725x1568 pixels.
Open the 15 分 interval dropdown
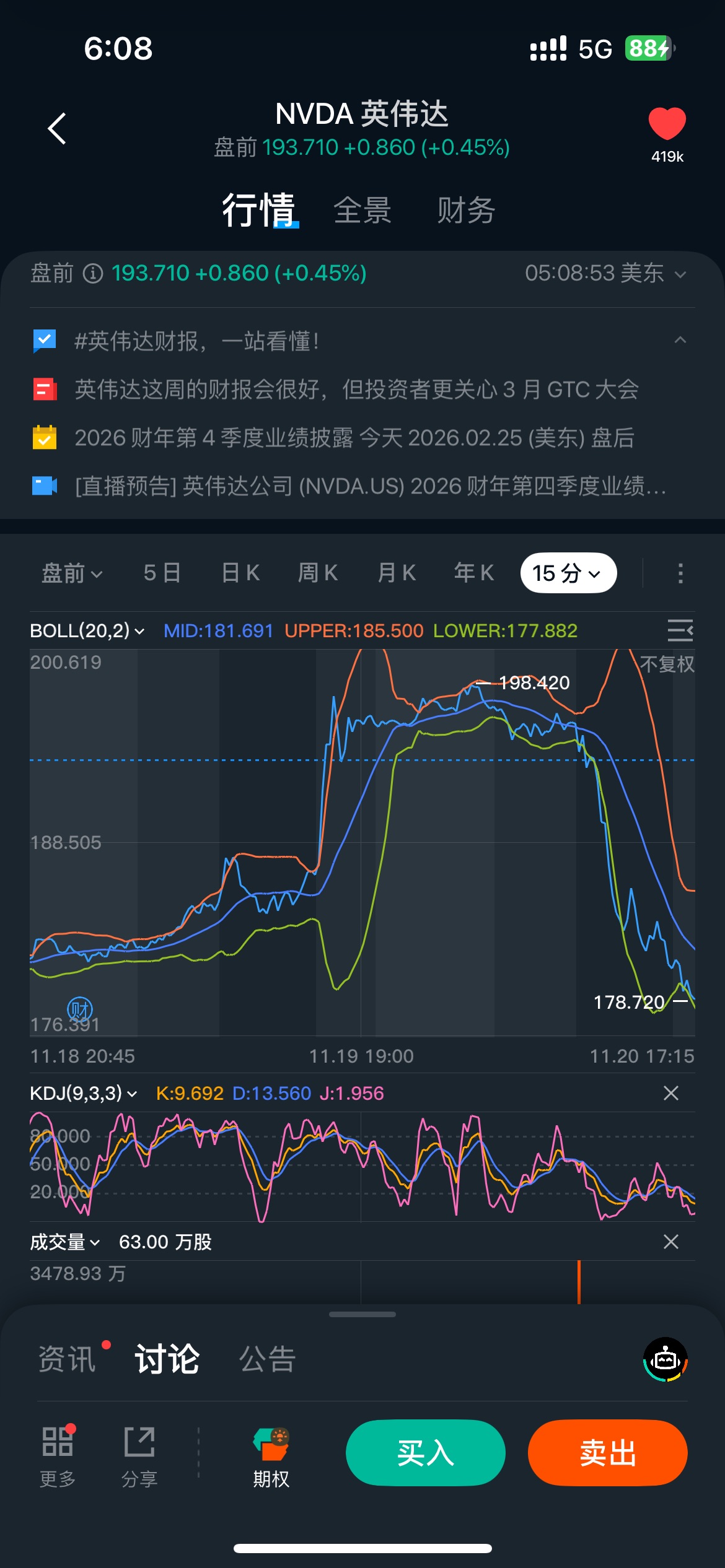568,573
